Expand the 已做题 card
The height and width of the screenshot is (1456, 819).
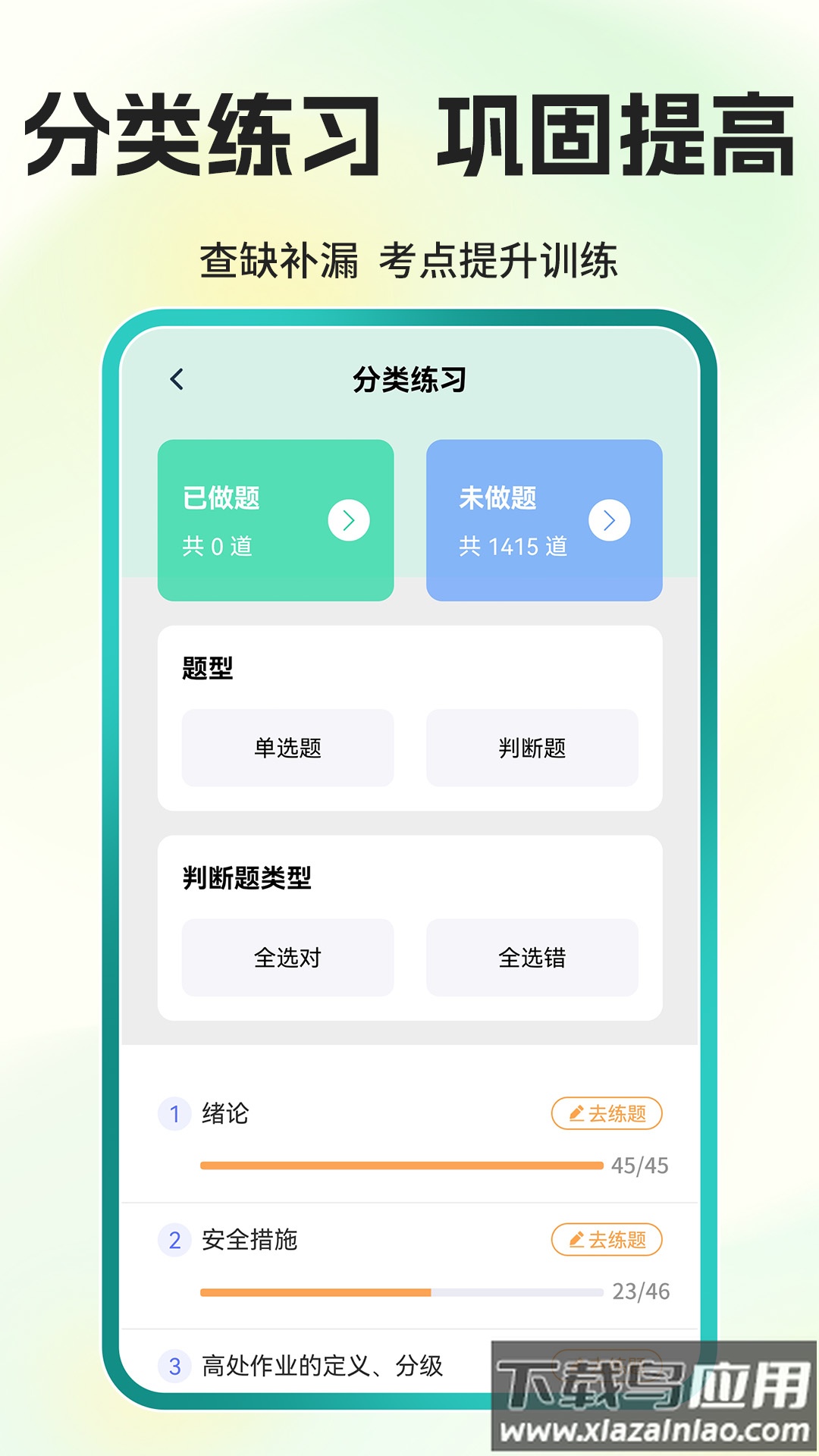tap(277, 519)
